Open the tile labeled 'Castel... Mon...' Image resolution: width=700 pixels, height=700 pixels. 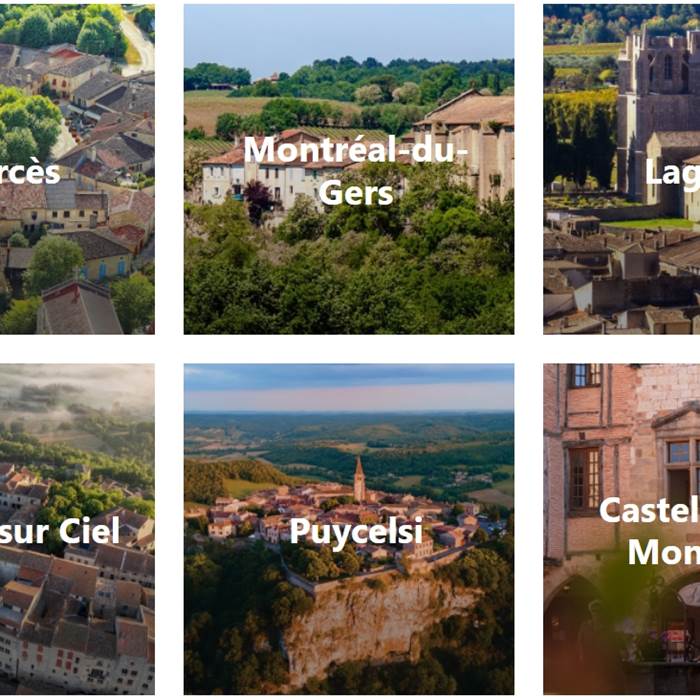(x=621, y=529)
